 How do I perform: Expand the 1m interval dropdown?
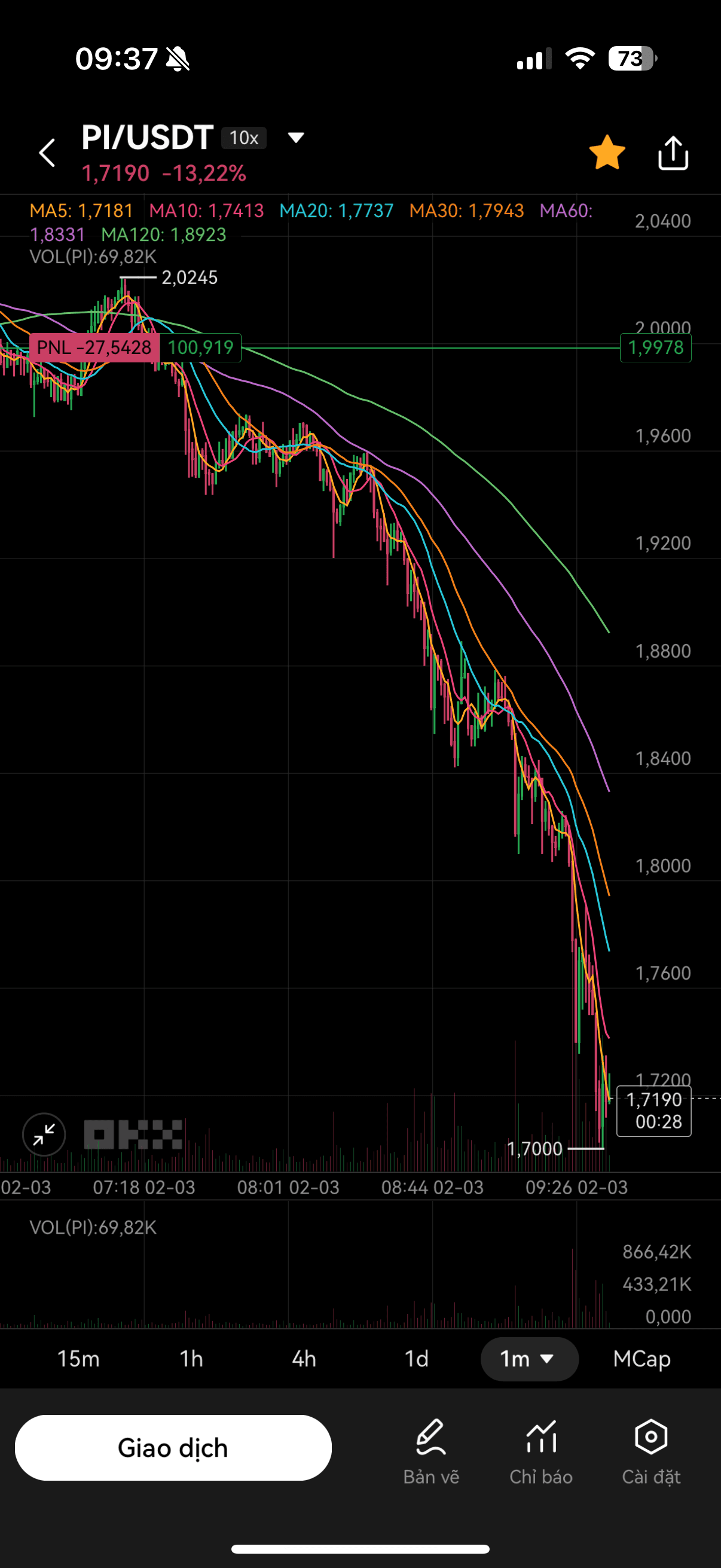click(x=527, y=1359)
